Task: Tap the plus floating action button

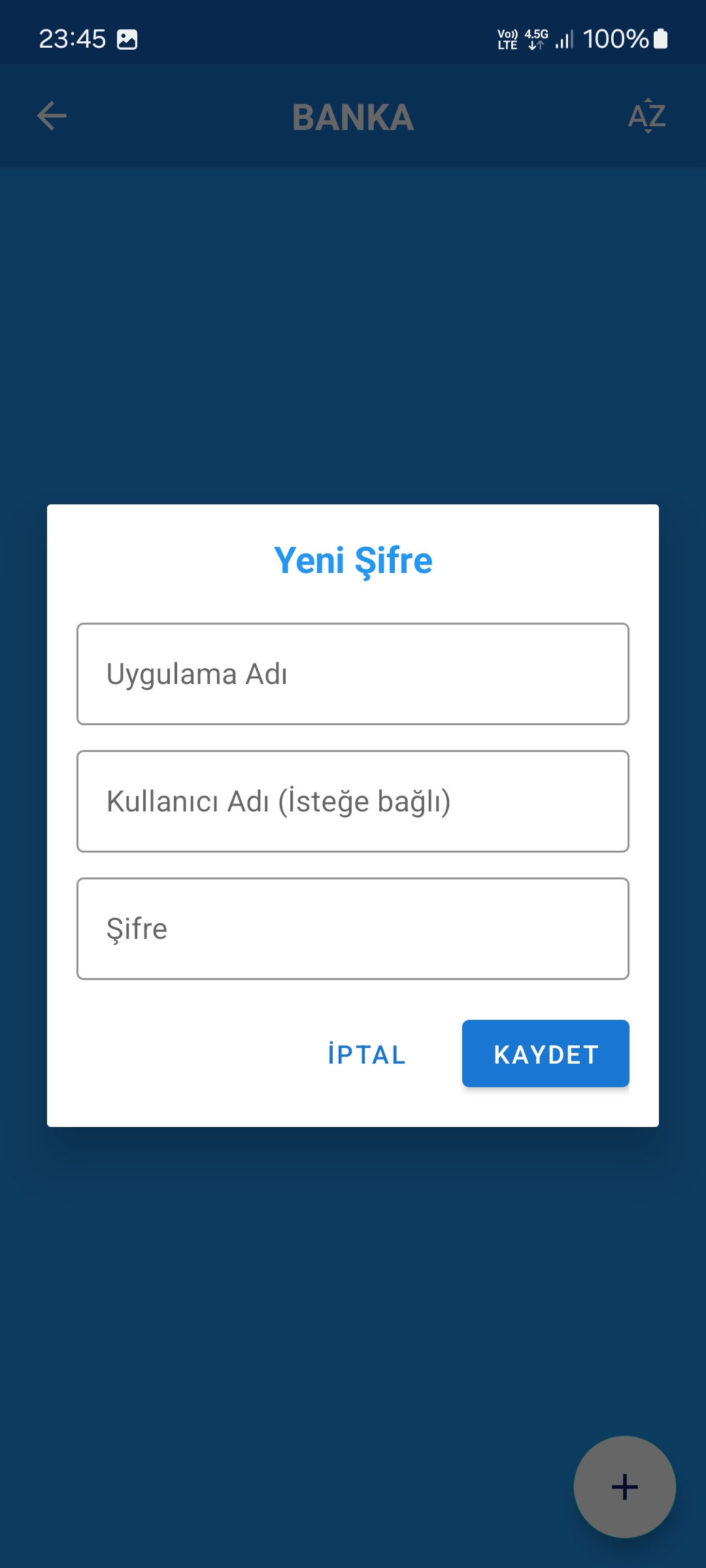Action: click(x=624, y=1487)
